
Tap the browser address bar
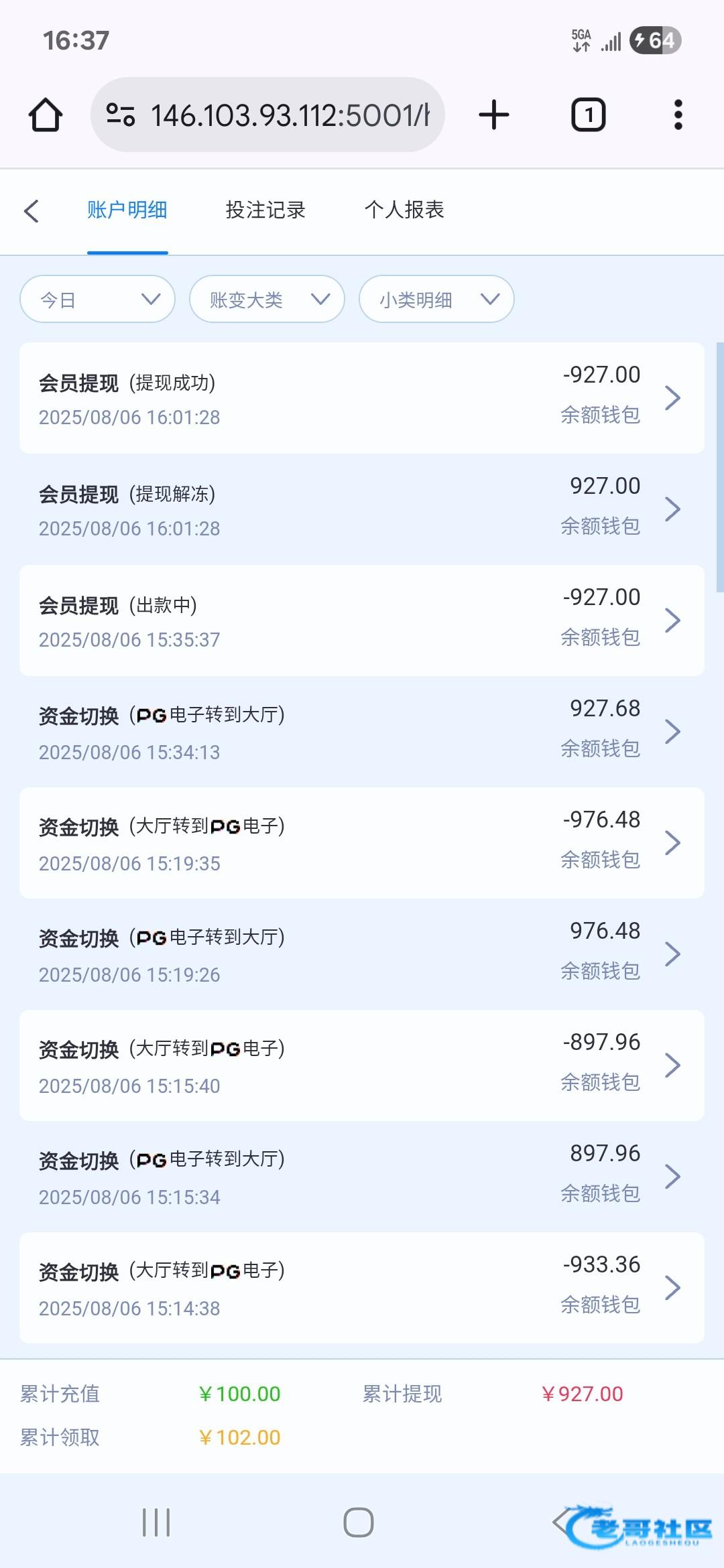(267, 115)
